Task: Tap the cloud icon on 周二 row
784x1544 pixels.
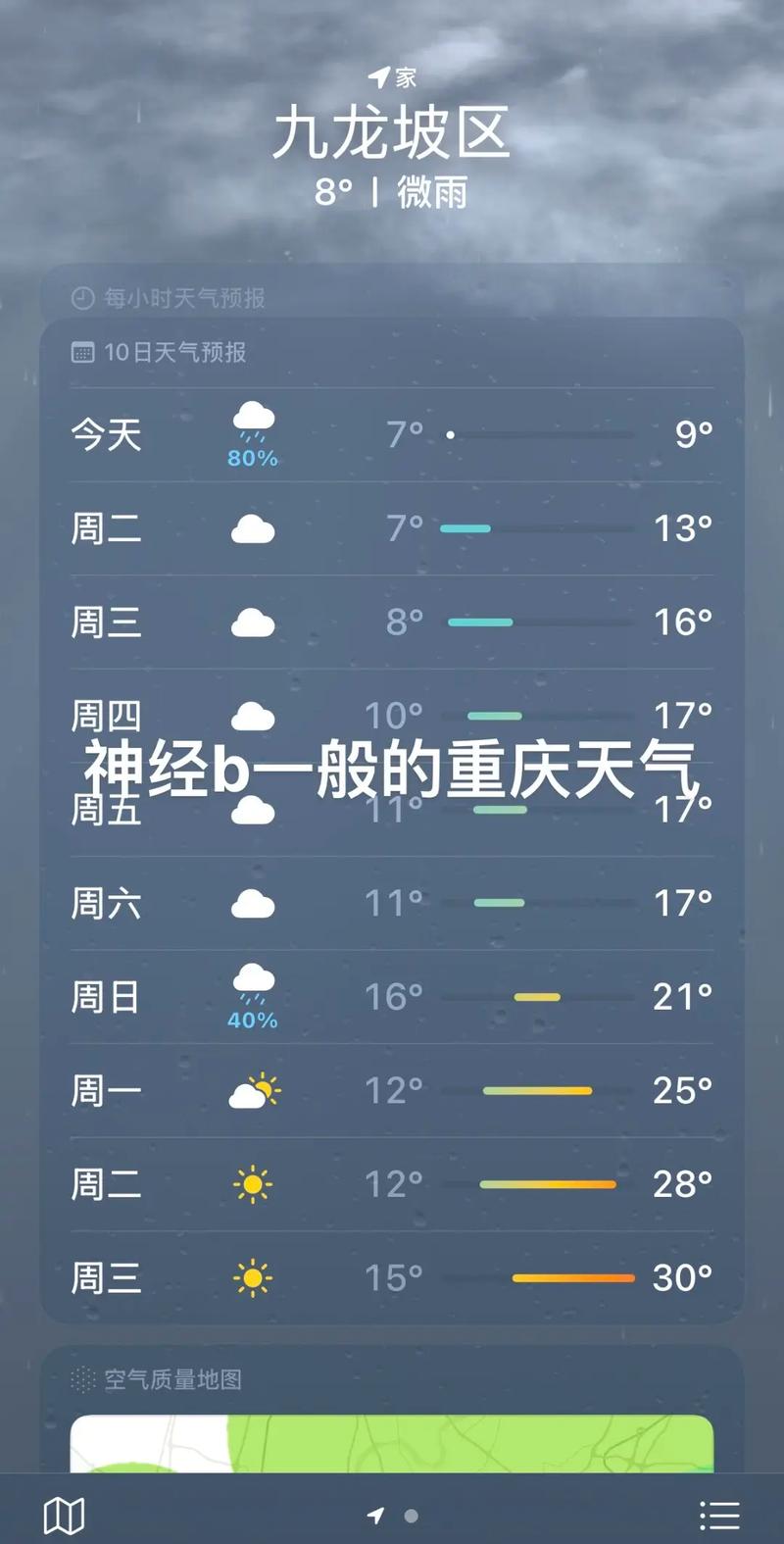Action: [x=254, y=527]
